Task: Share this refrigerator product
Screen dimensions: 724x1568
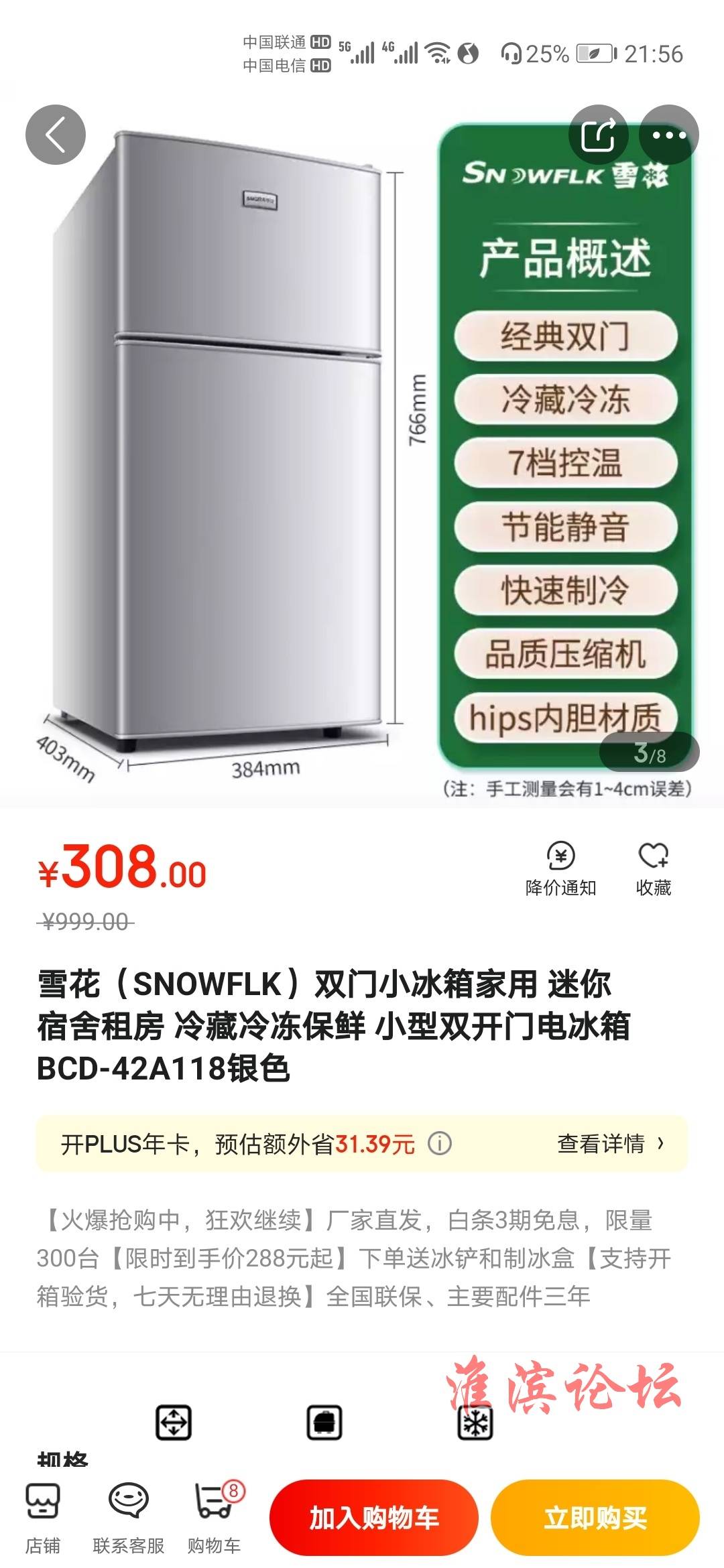Action: 599,135
